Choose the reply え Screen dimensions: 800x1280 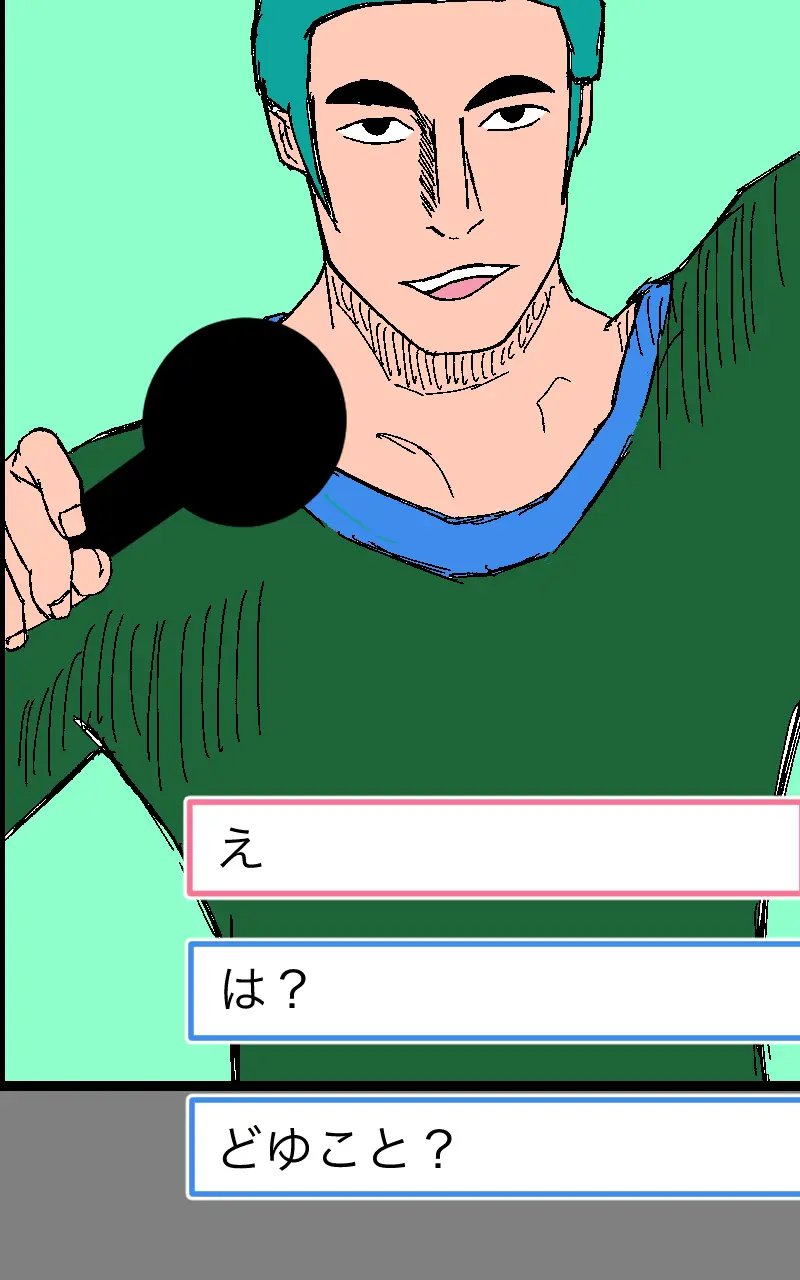click(494, 848)
